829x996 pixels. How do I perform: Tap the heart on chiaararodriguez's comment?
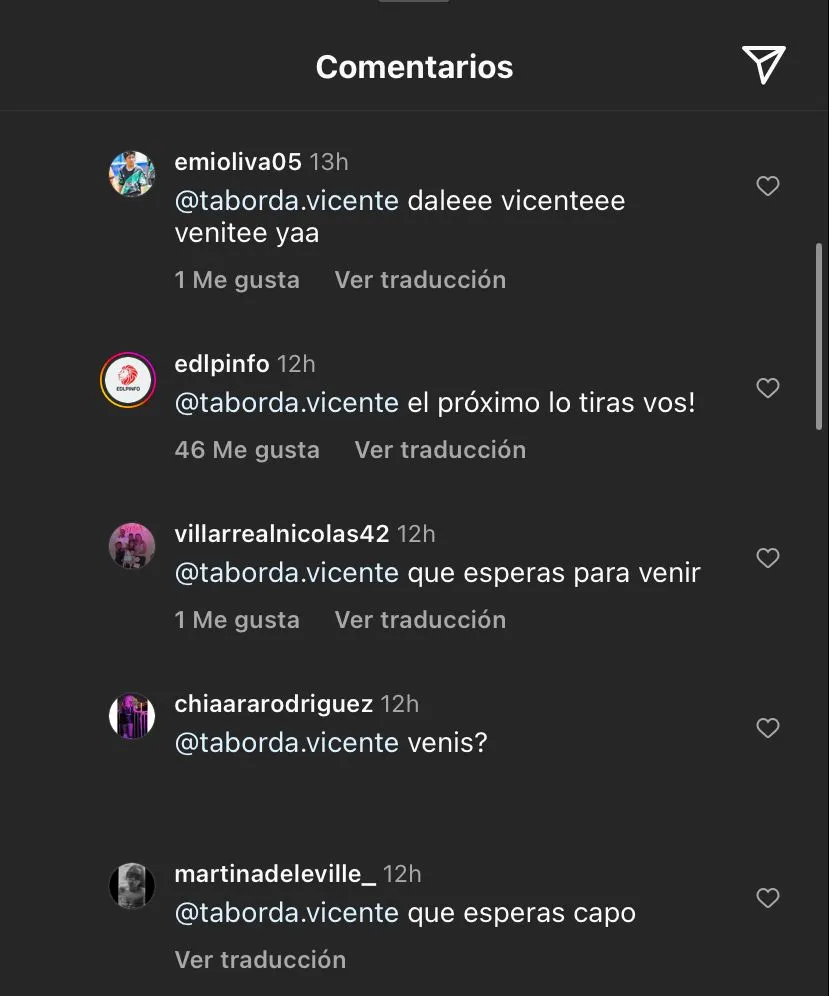[x=767, y=728]
